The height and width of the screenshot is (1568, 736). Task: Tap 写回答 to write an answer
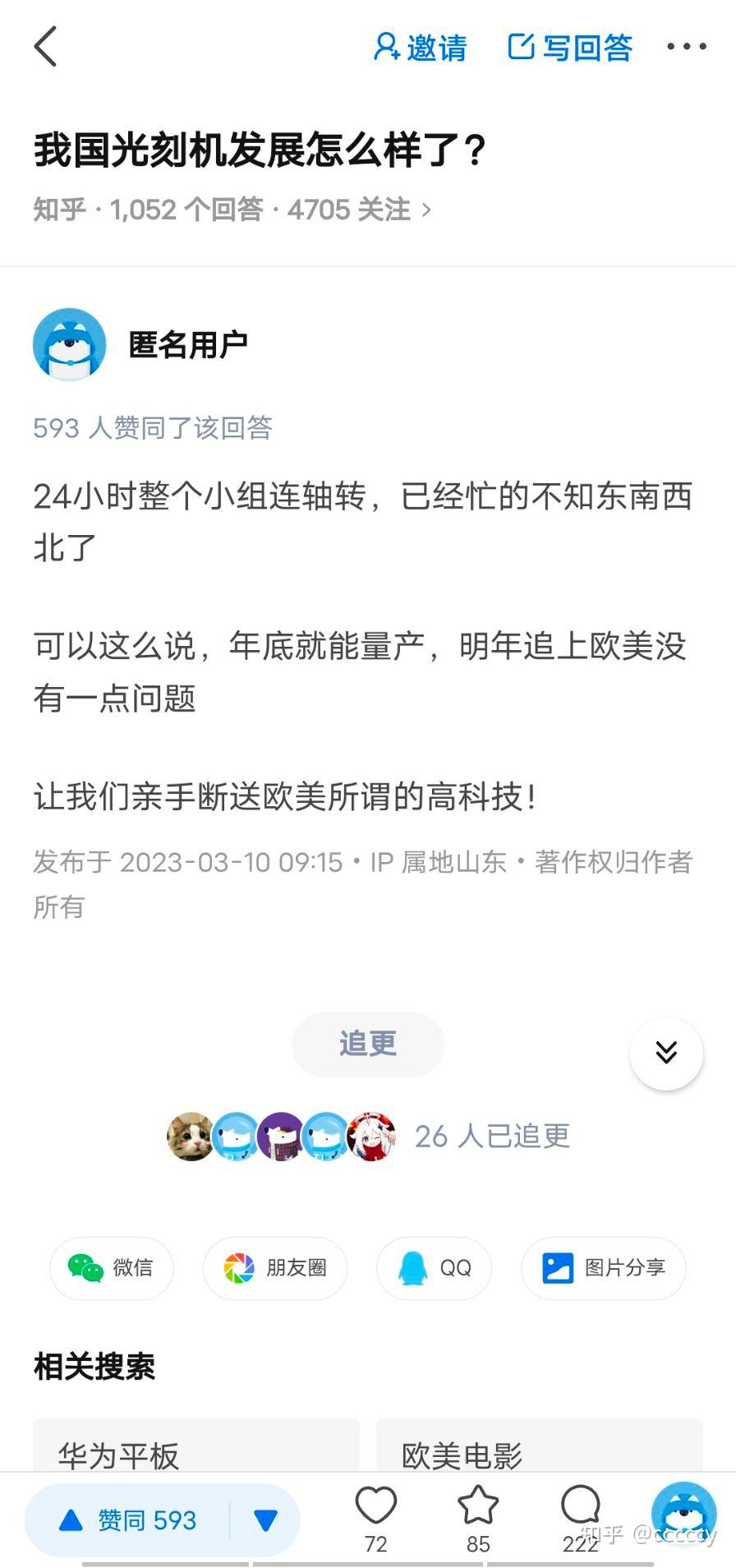tap(570, 48)
